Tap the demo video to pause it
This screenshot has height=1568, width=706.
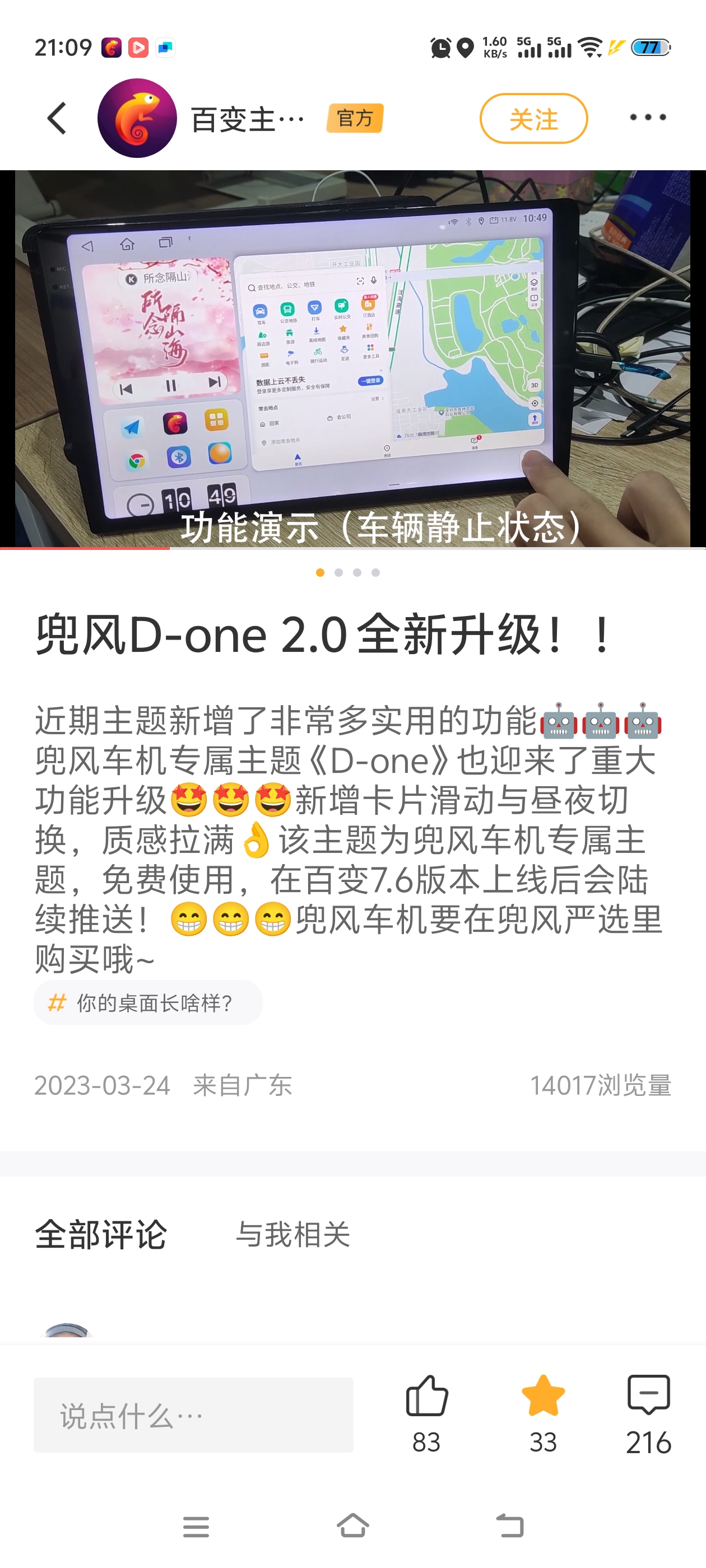[x=352, y=359]
